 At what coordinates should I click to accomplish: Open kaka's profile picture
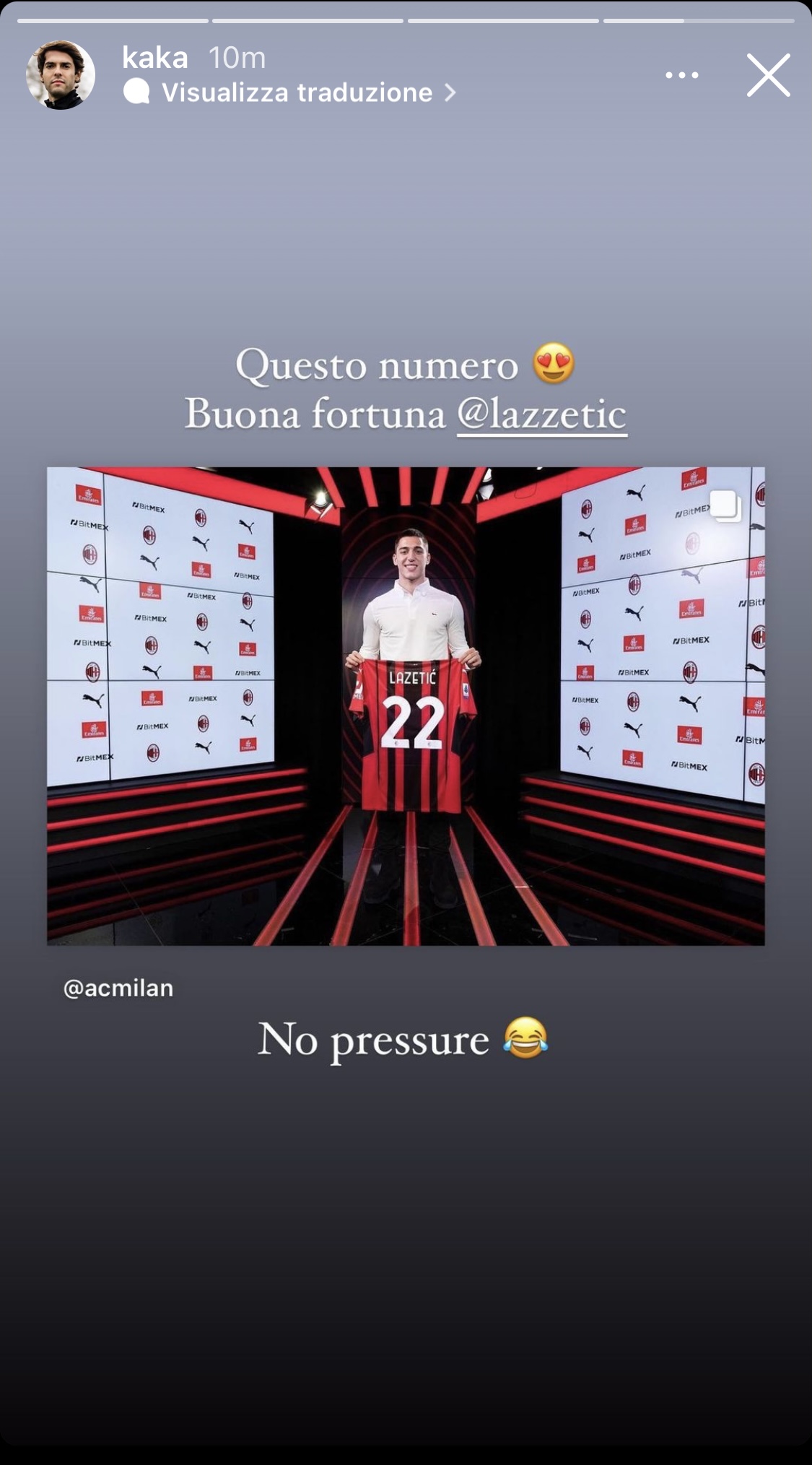click(61, 75)
